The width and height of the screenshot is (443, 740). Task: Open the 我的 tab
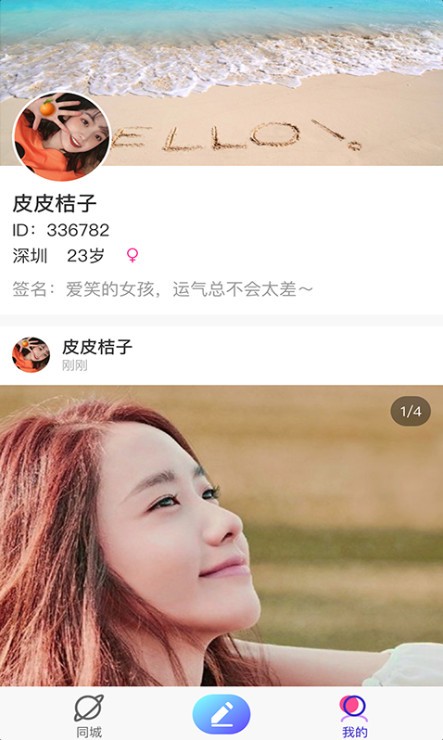tap(354, 715)
